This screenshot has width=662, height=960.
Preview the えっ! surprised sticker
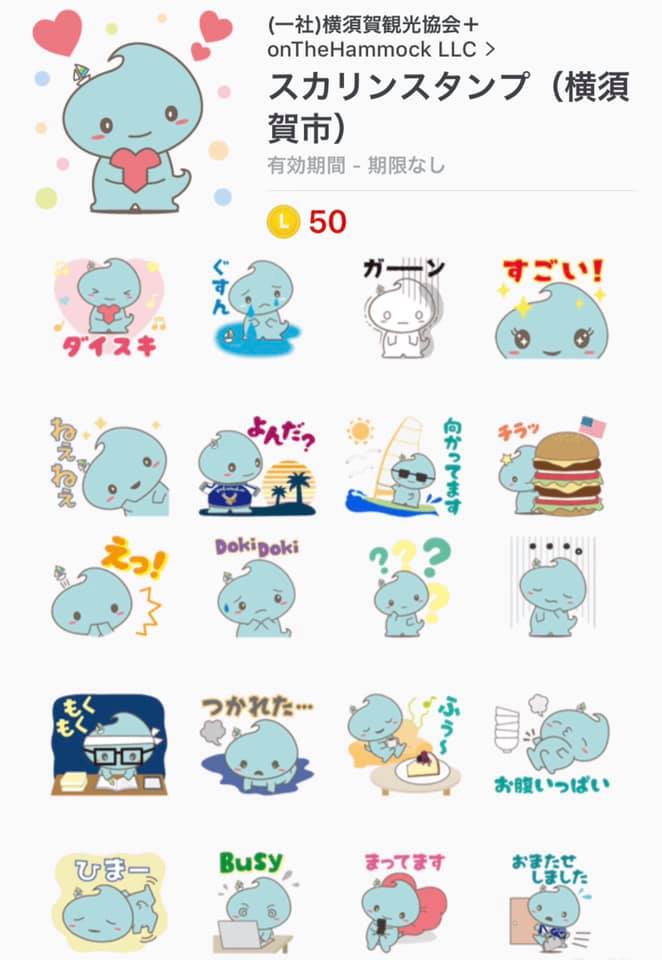coord(110,588)
